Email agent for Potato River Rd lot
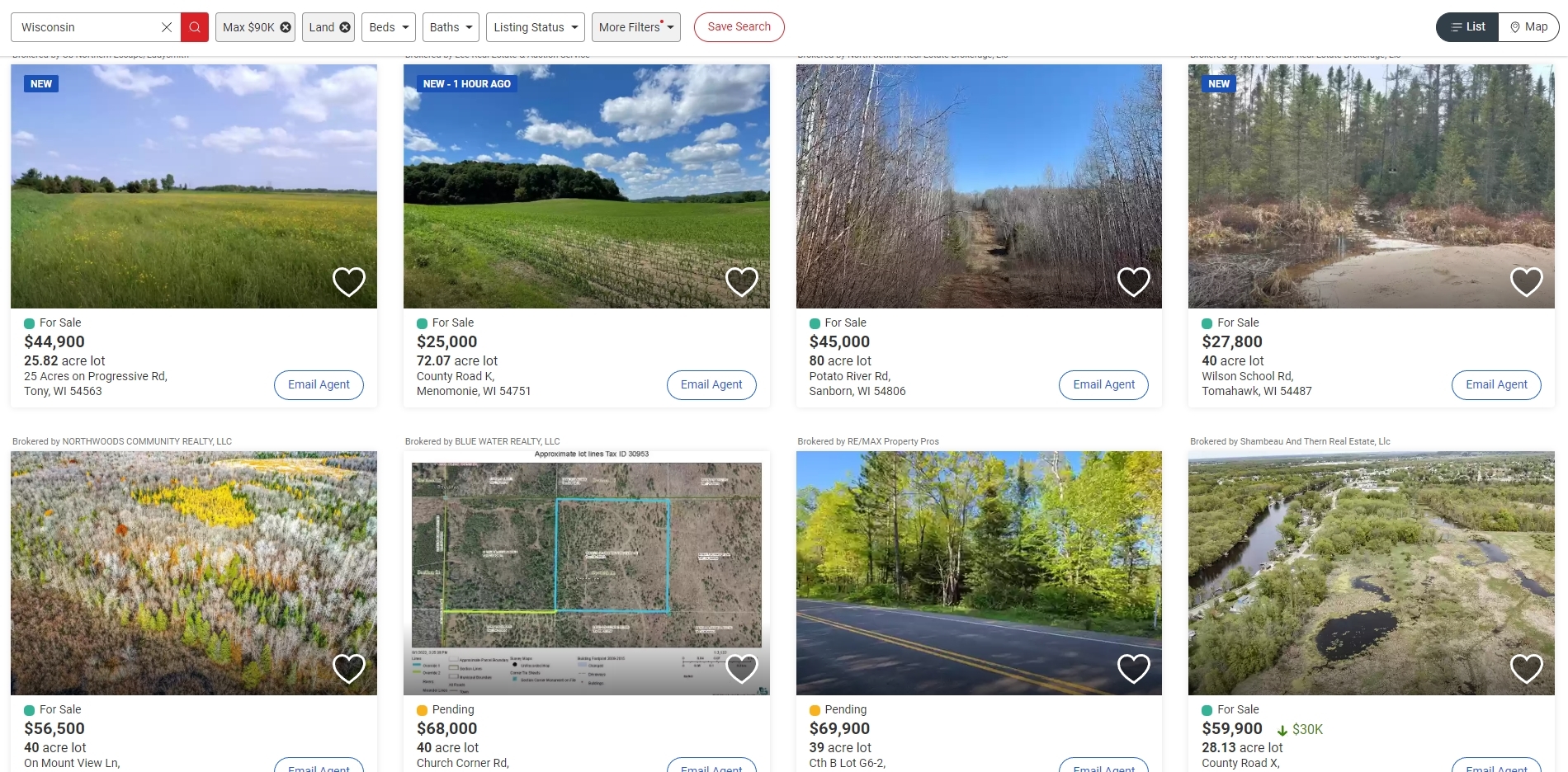1568x772 pixels. (1103, 385)
